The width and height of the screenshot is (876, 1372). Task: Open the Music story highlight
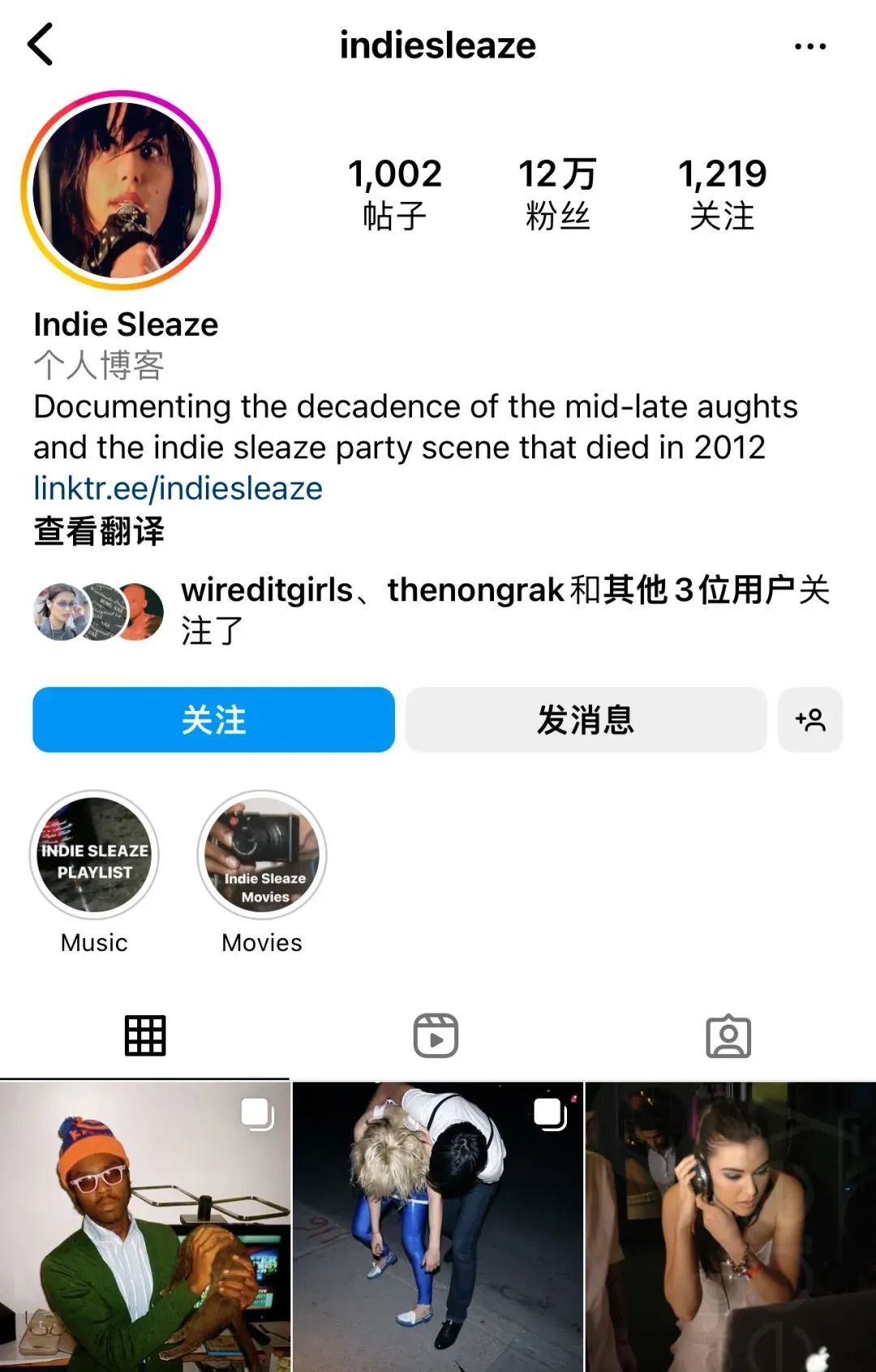point(95,855)
